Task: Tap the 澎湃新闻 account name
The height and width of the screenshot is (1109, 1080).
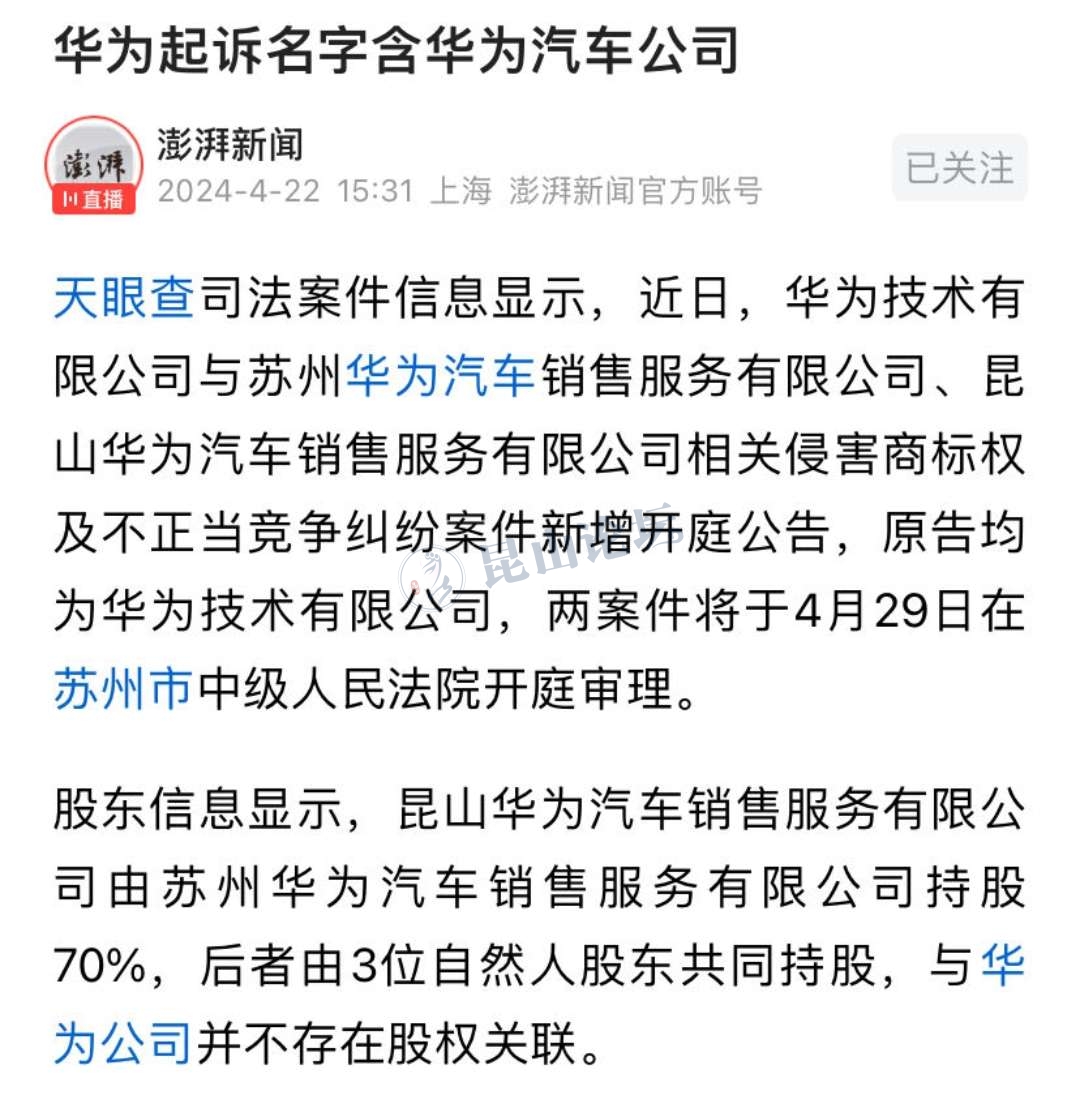Action: pos(230,146)
